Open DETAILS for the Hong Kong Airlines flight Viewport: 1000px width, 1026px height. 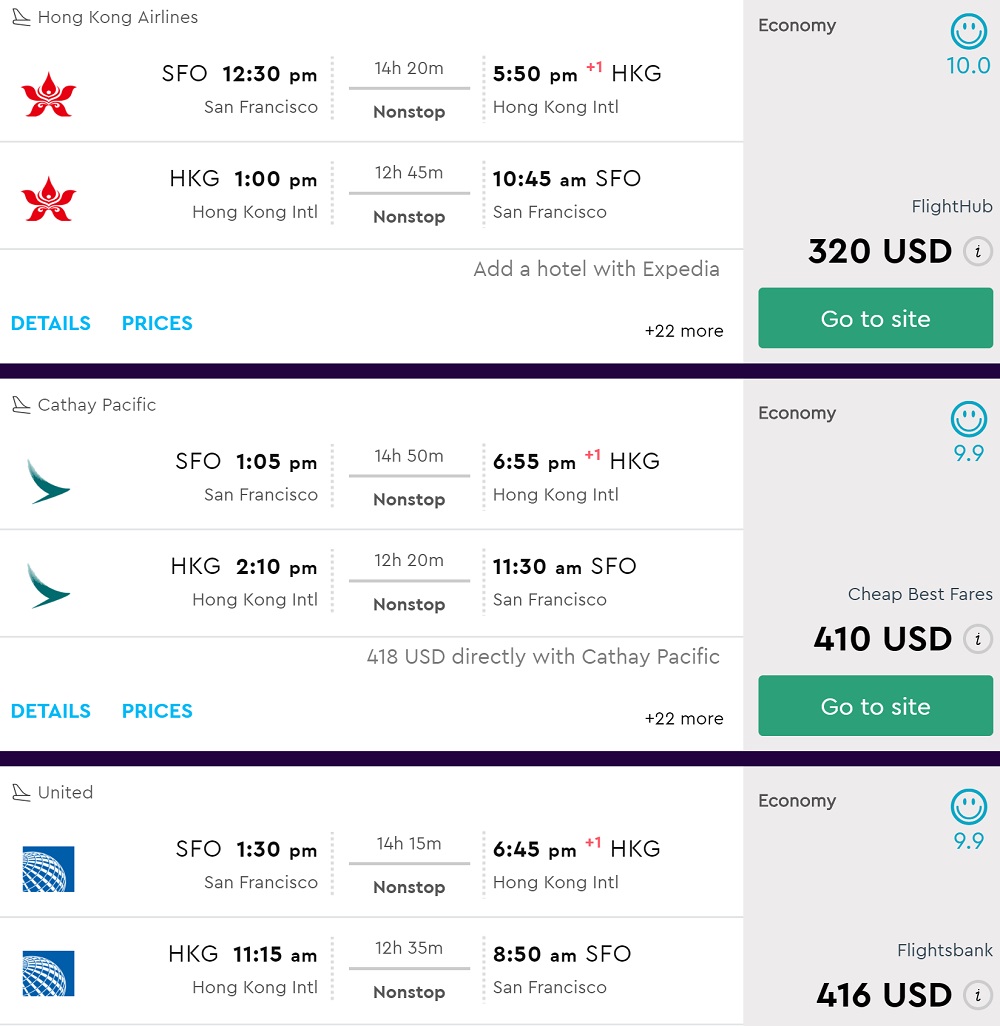pos(51,323)
